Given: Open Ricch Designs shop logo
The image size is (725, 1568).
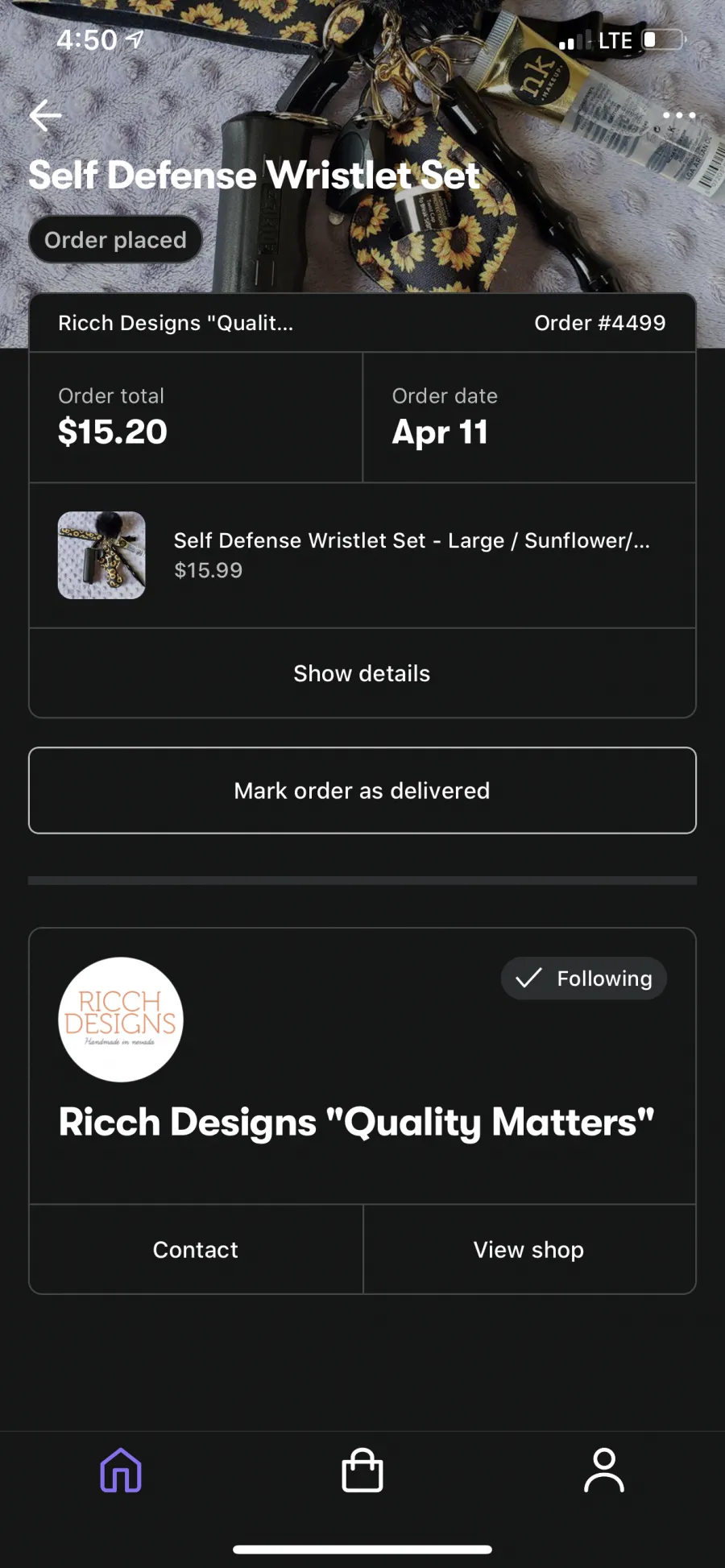Looking at the screenshot, I should pos(121,1020).
